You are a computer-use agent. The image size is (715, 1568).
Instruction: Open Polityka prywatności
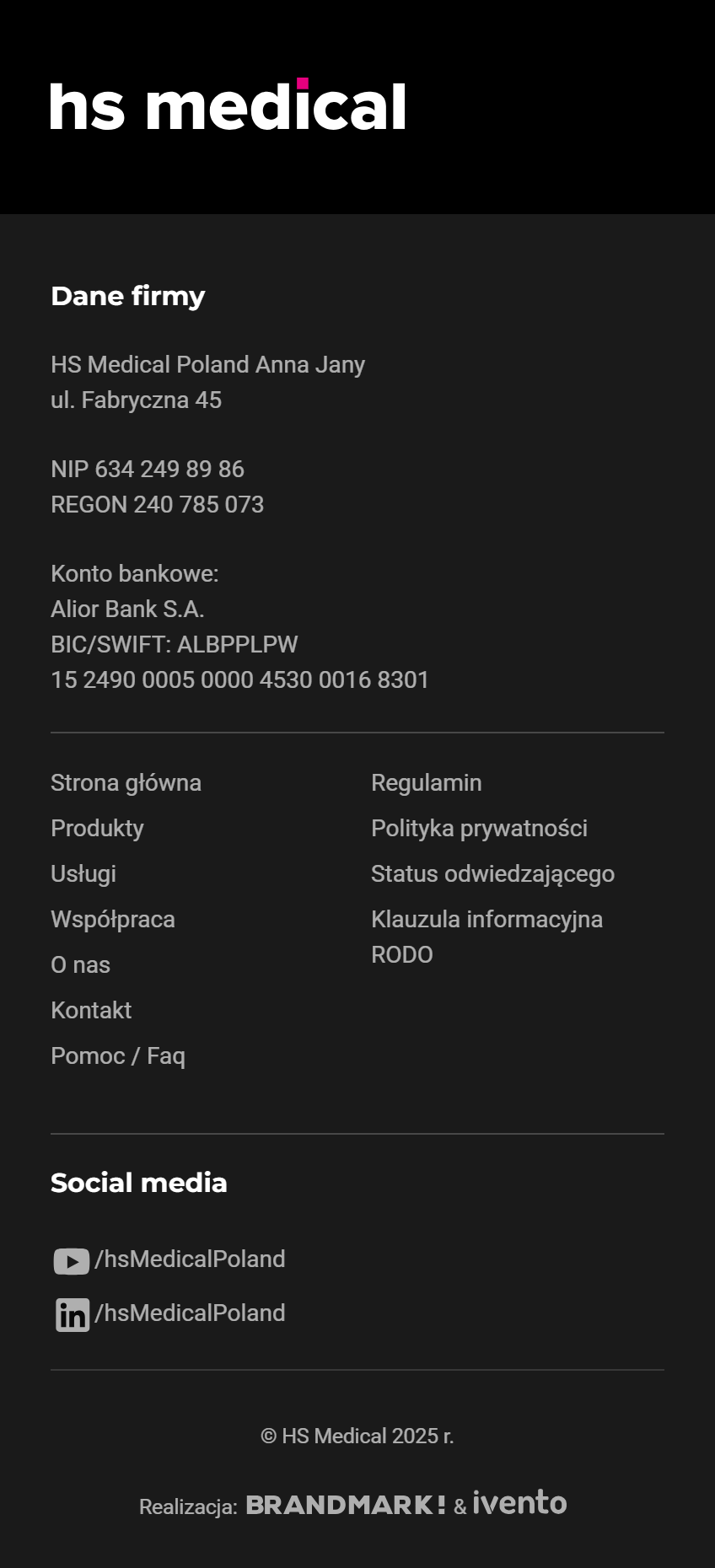pos(479,829)
